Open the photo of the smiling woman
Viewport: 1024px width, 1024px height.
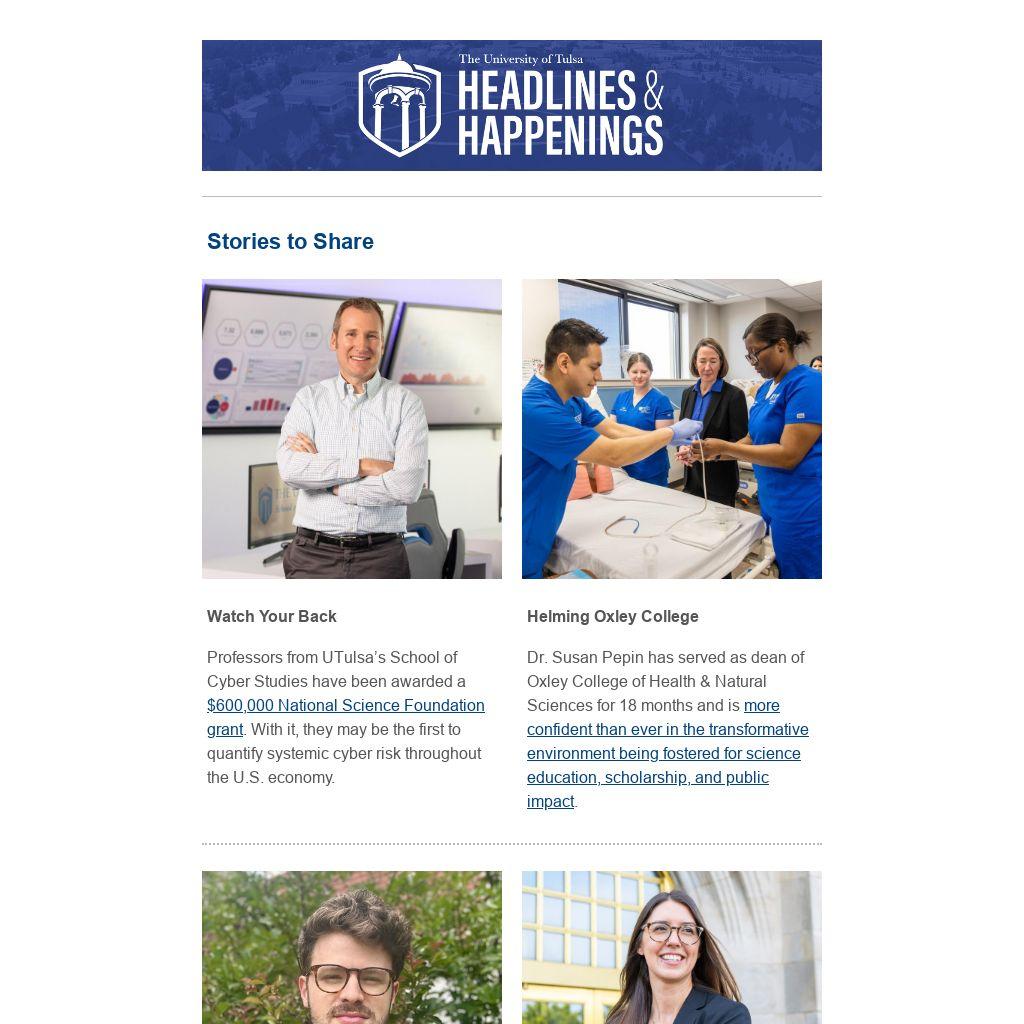[x=671, y=947]
